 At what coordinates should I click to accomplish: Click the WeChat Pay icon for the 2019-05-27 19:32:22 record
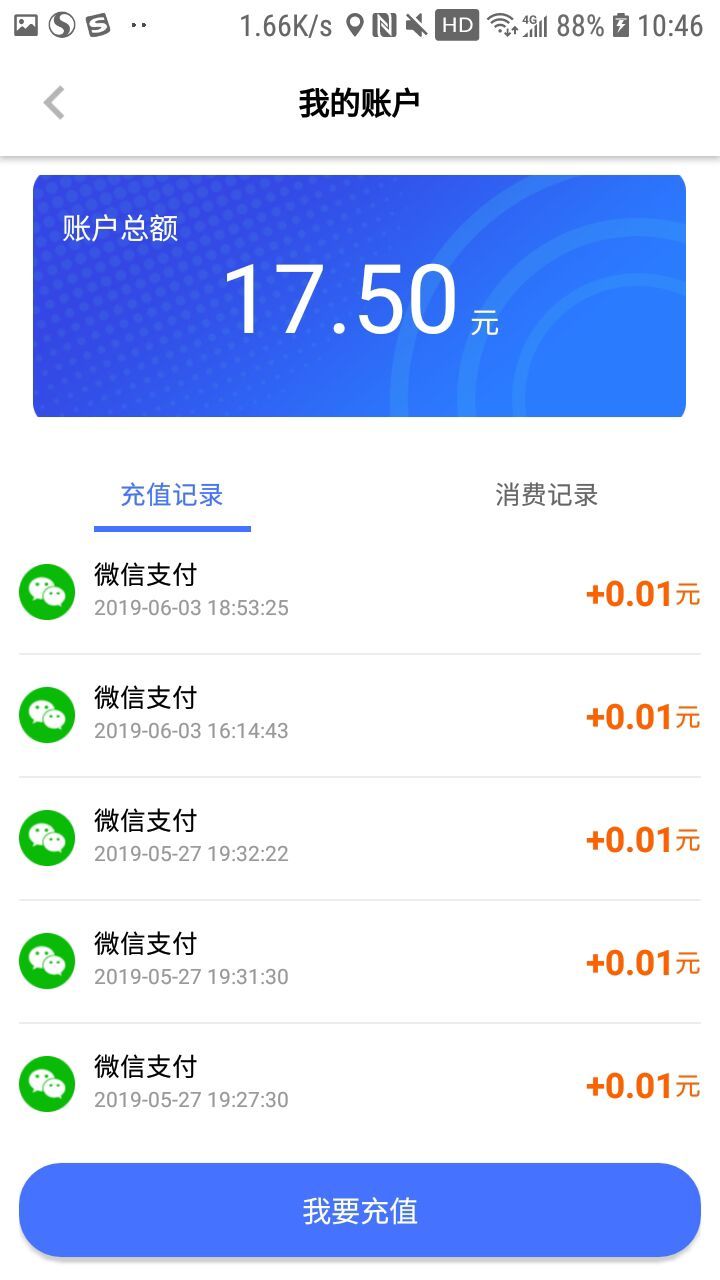pos(47,837)
